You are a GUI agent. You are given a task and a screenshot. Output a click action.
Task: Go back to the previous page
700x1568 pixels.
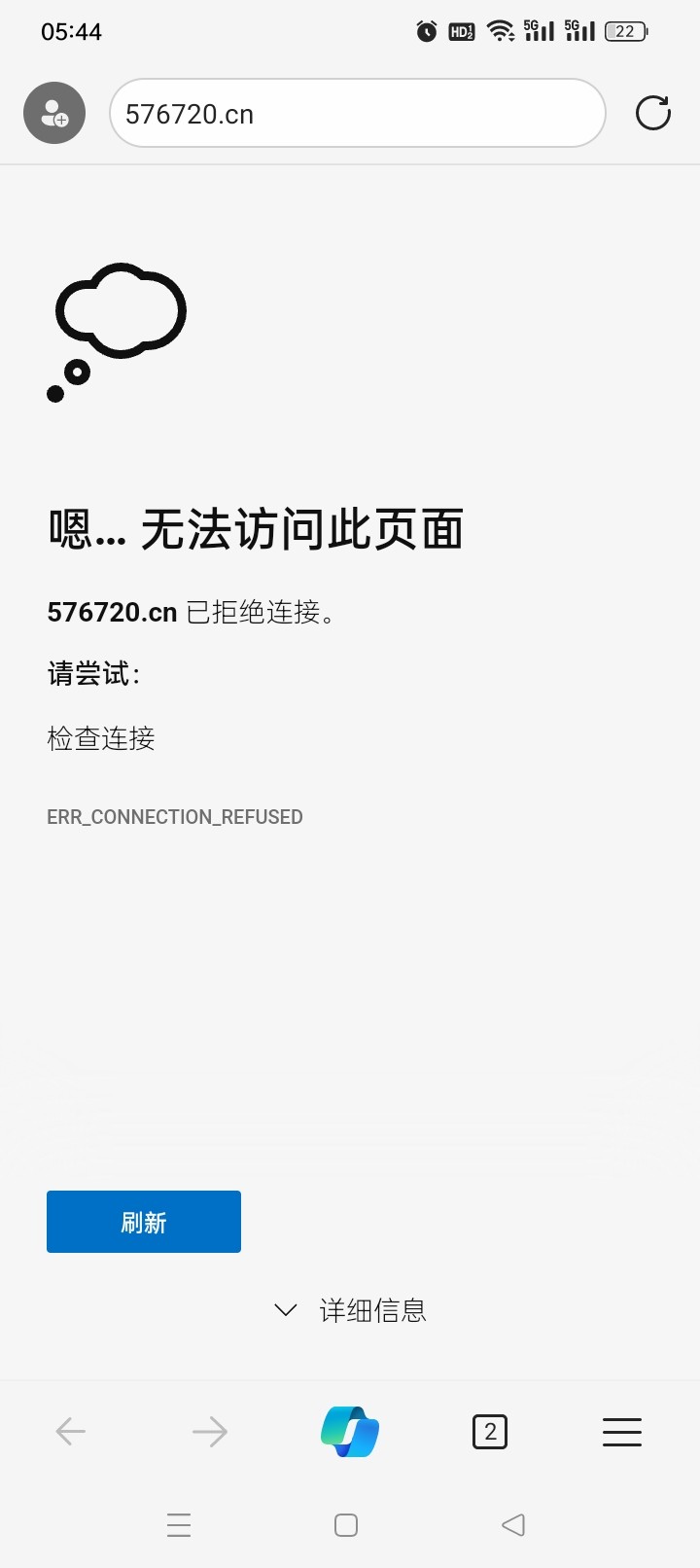(x=71, y=1431)
